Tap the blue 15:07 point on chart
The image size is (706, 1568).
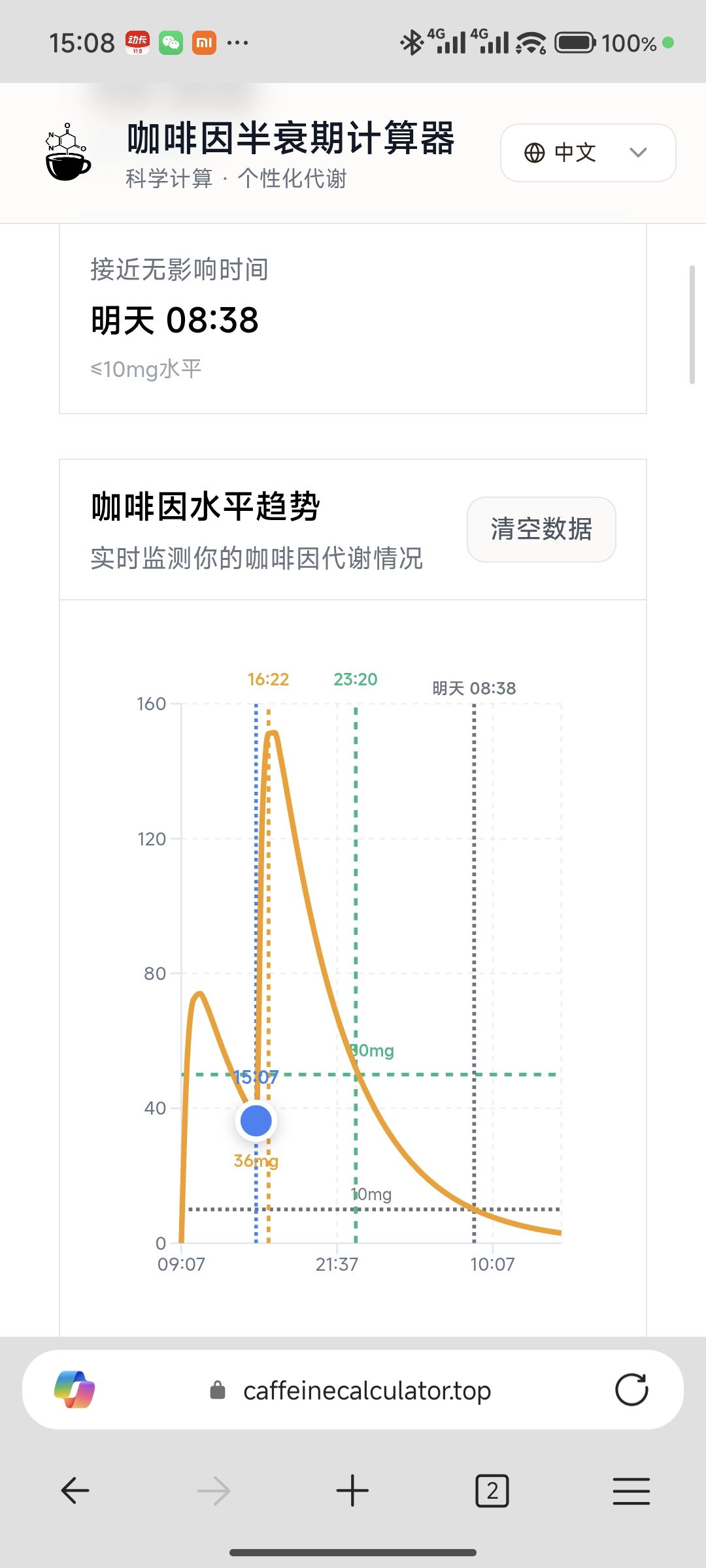coord(256,1121)
